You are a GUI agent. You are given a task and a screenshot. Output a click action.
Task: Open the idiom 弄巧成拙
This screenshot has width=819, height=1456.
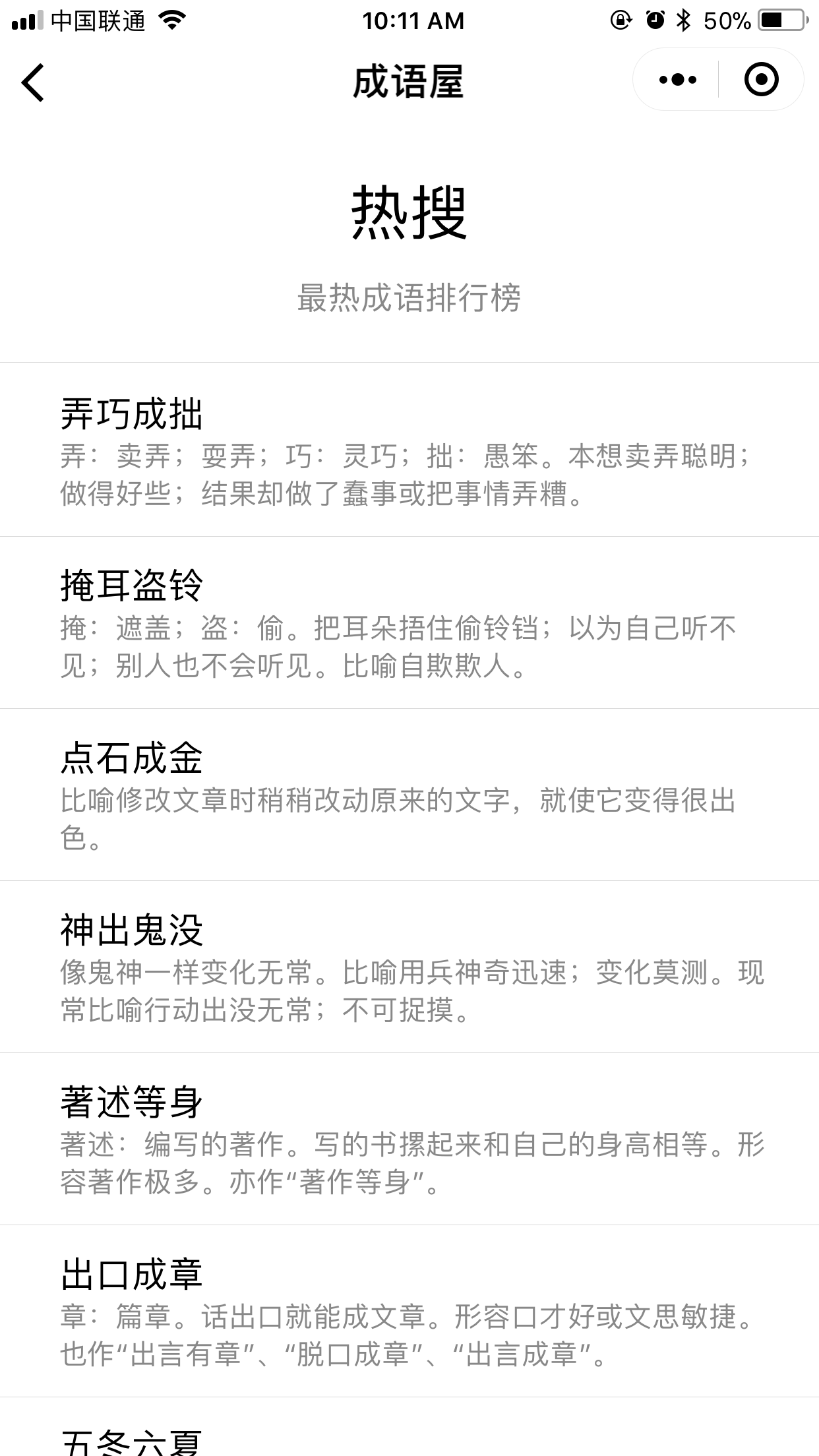click(409, 450)
